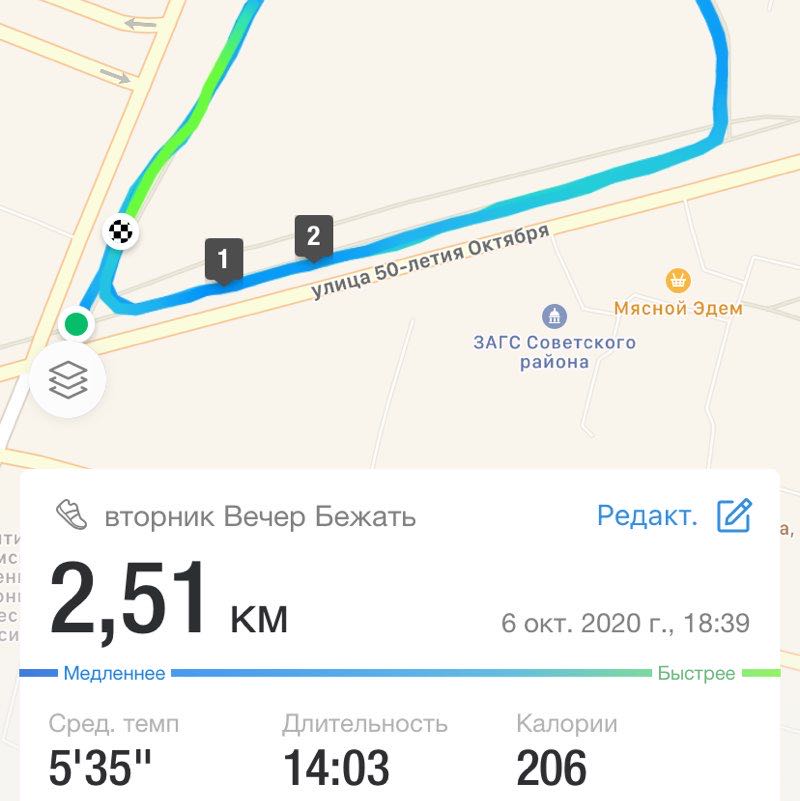Image resolution: width=800 pixels, height=801 pixels.
Task: Select the Мясной Эдем shopping basket icon
Action: tap(678, 280)
